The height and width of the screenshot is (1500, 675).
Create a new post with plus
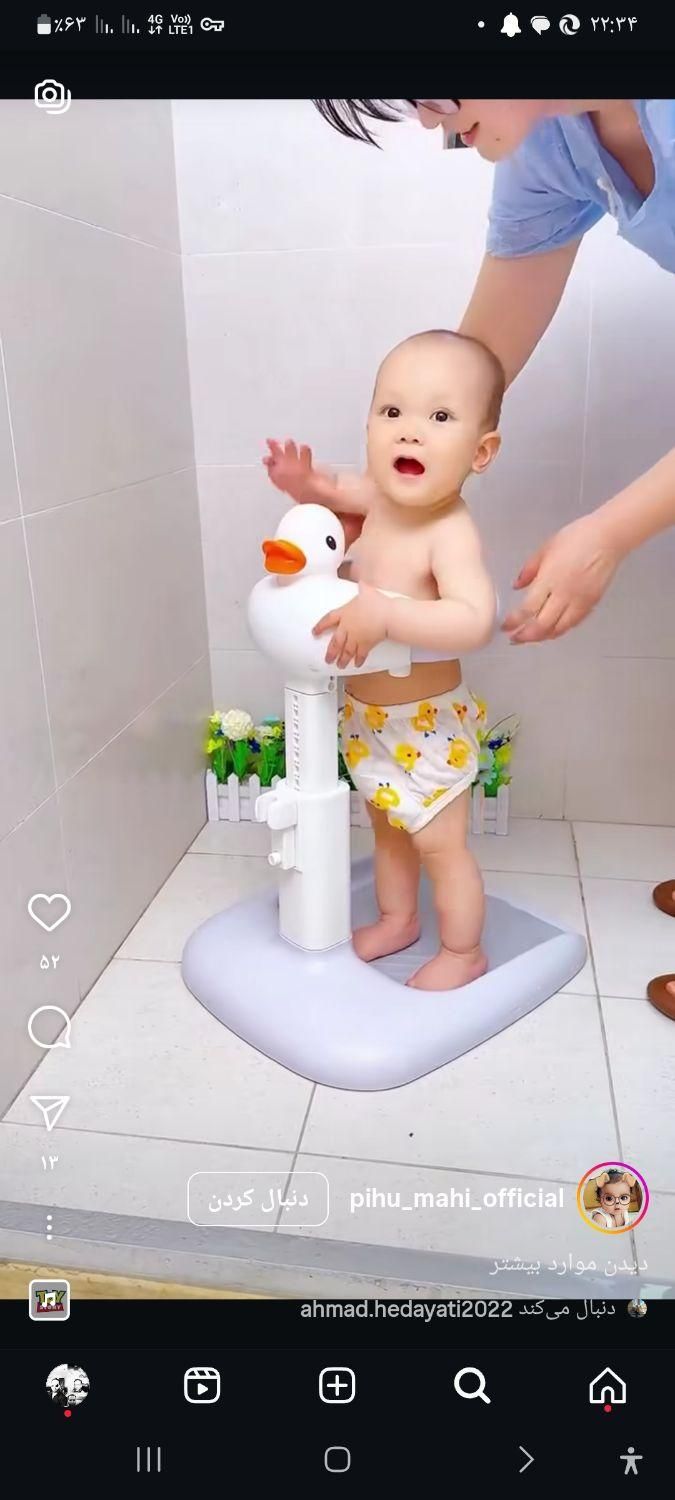337,1386
